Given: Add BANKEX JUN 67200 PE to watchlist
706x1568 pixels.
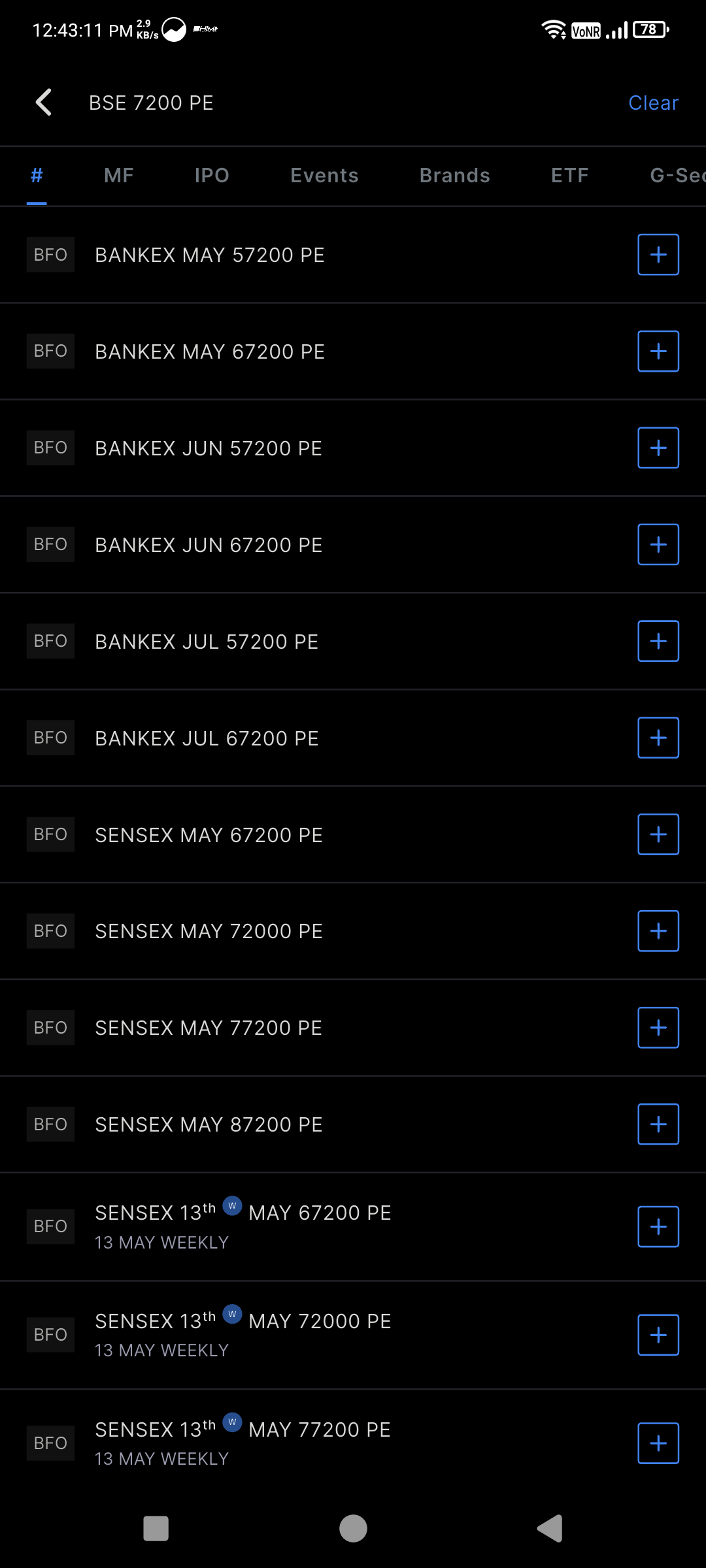Looking at the screenshot, I should pyautogui.click(x=658, y=545).
